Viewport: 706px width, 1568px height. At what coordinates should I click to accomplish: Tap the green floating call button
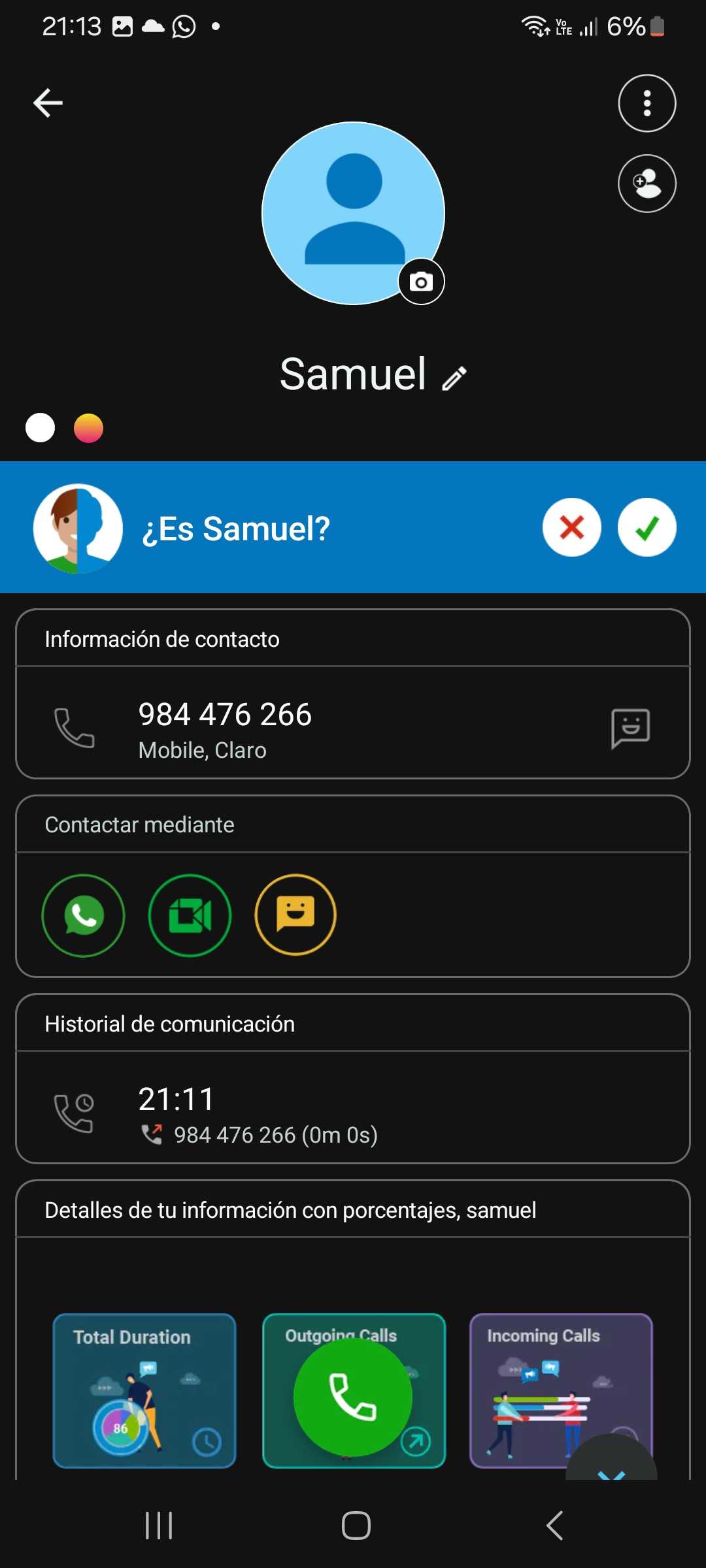pos(353,1397)
